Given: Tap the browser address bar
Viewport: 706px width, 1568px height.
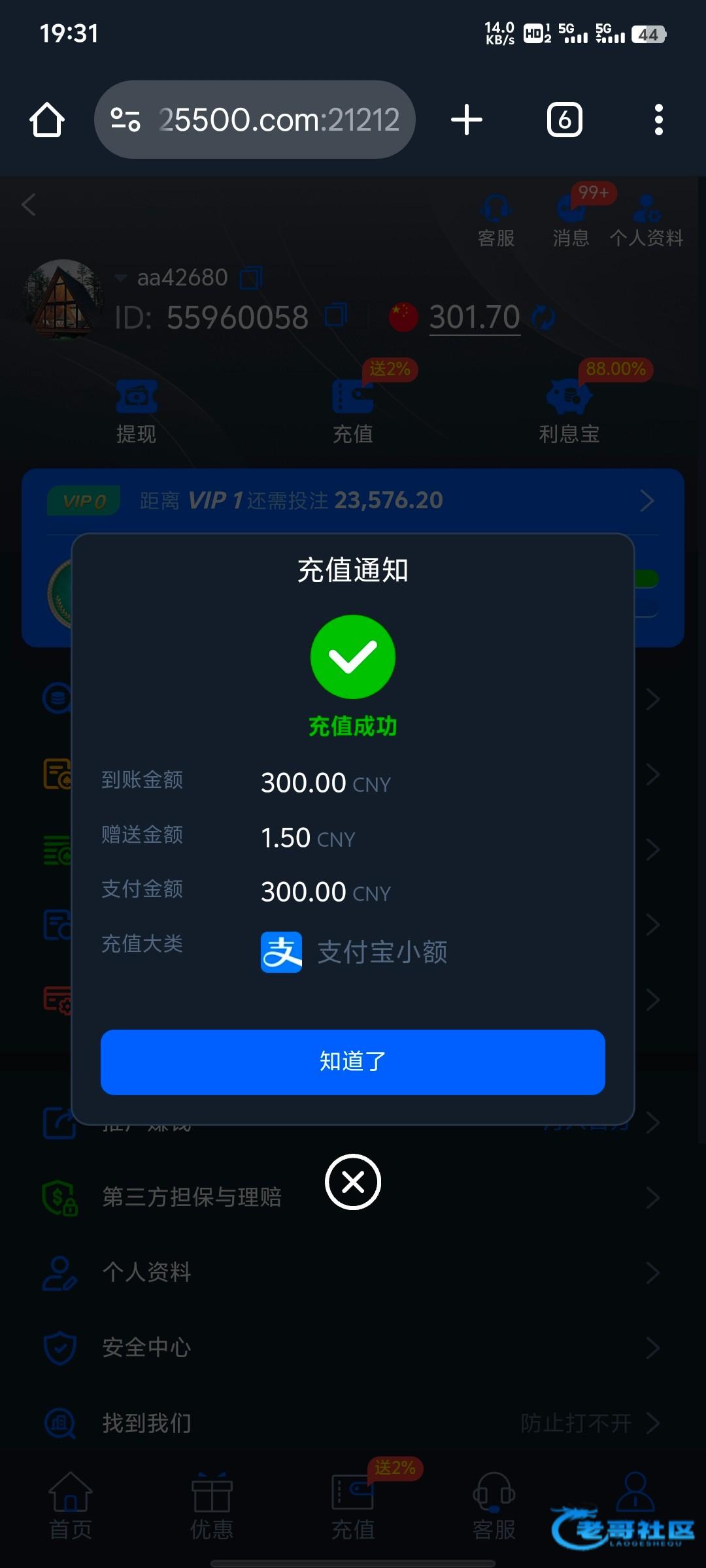Looking at the screenshot, I should (255, 120).
